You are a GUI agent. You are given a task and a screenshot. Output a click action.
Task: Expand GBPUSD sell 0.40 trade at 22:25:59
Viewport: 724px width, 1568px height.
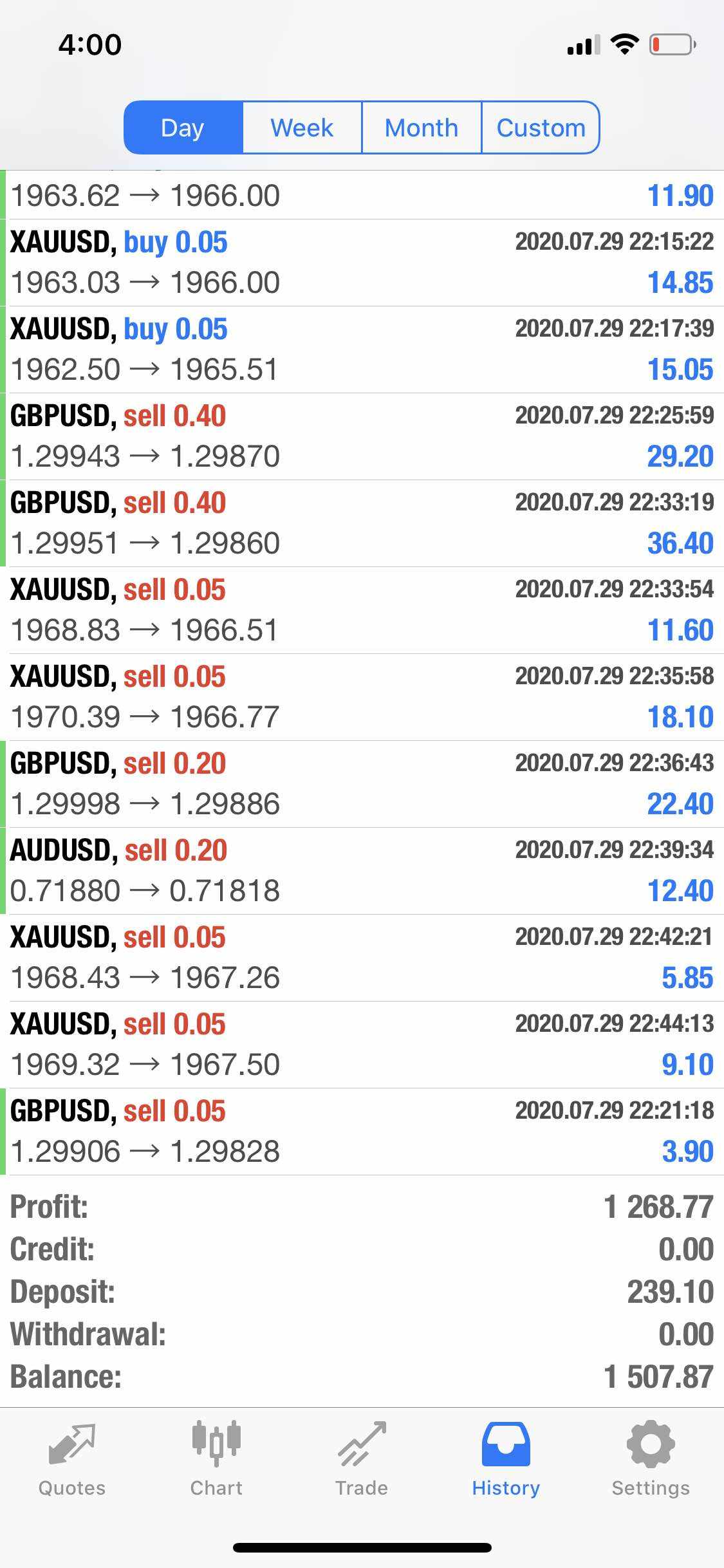[362, 436]
